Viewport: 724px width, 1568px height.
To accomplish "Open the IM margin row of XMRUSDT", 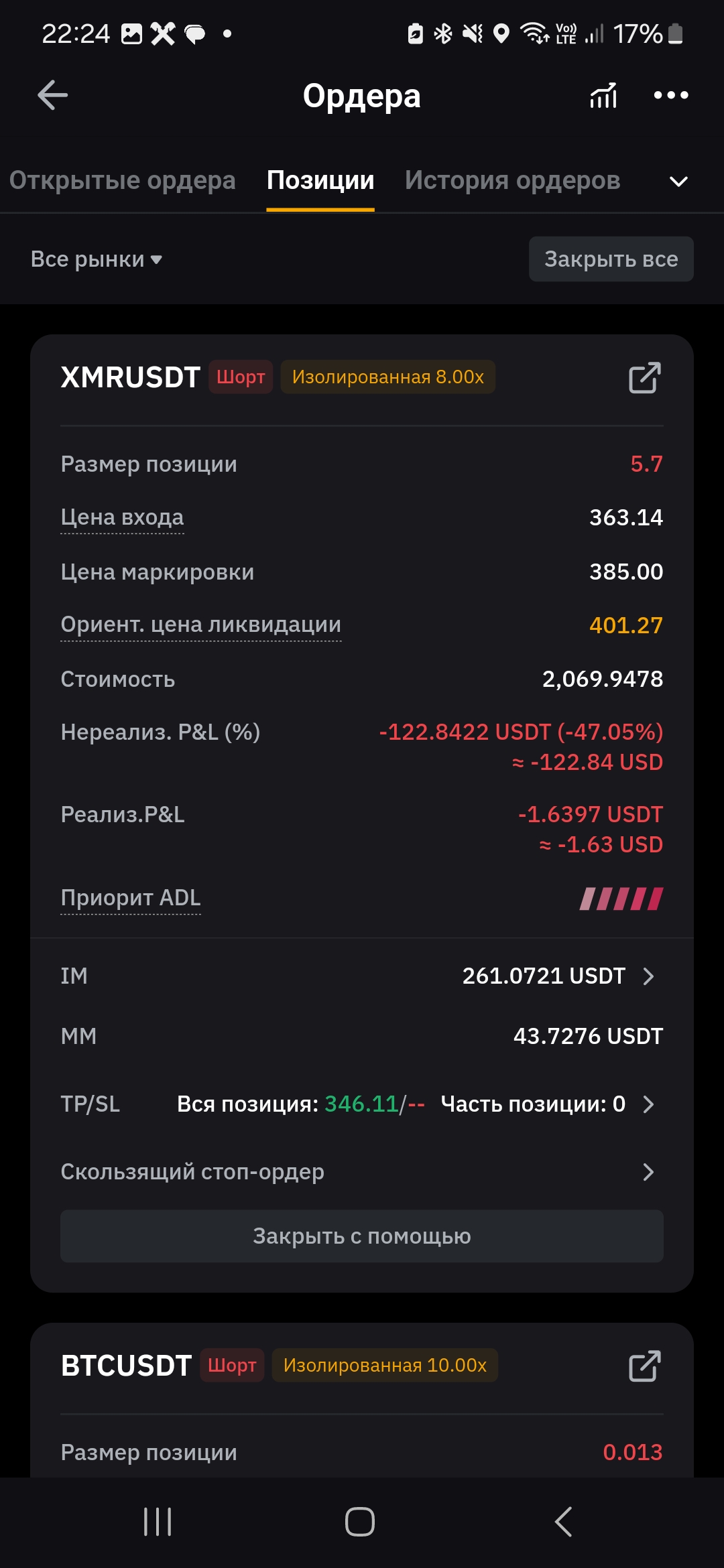I will [362, 976].
